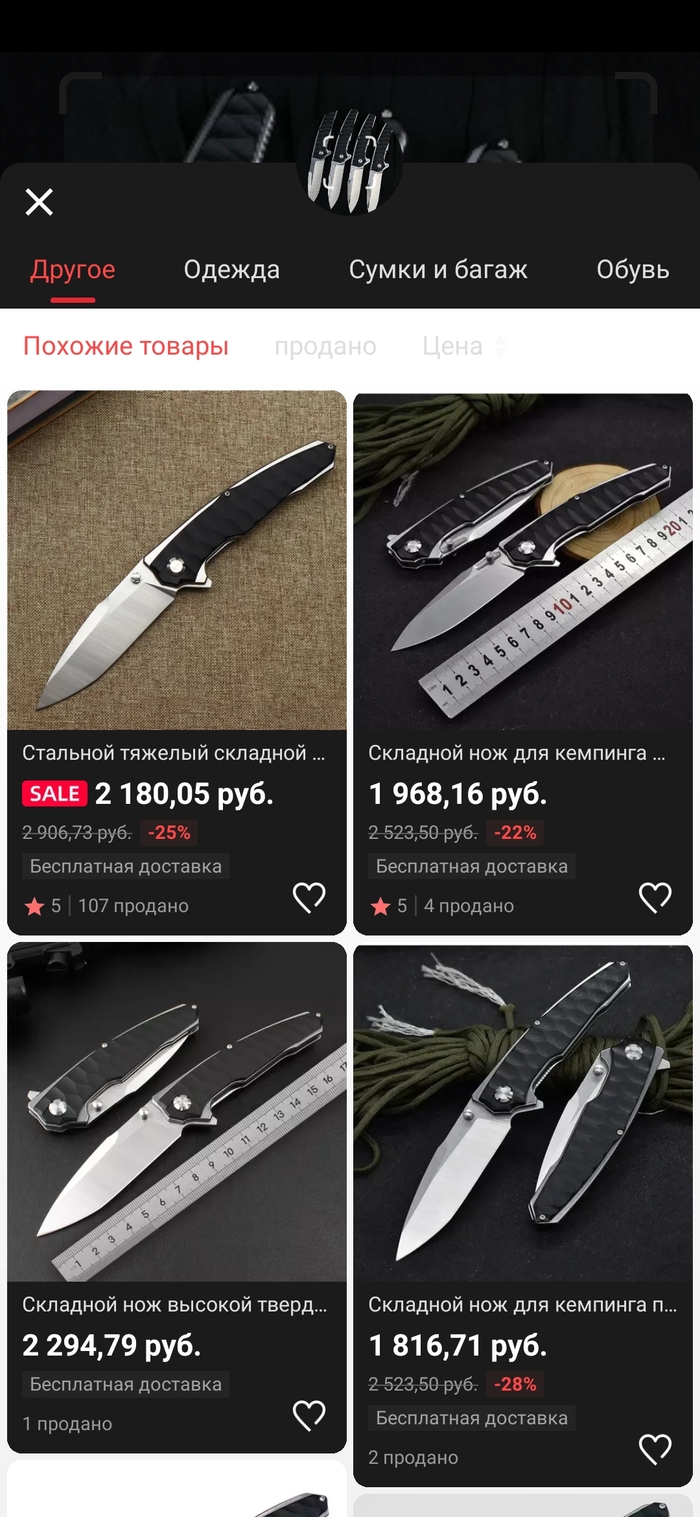Favorite the 2 294,79 руб. knife
Image resolution: width=700 pixels, height=1517 pixels.
[309, 1415]
